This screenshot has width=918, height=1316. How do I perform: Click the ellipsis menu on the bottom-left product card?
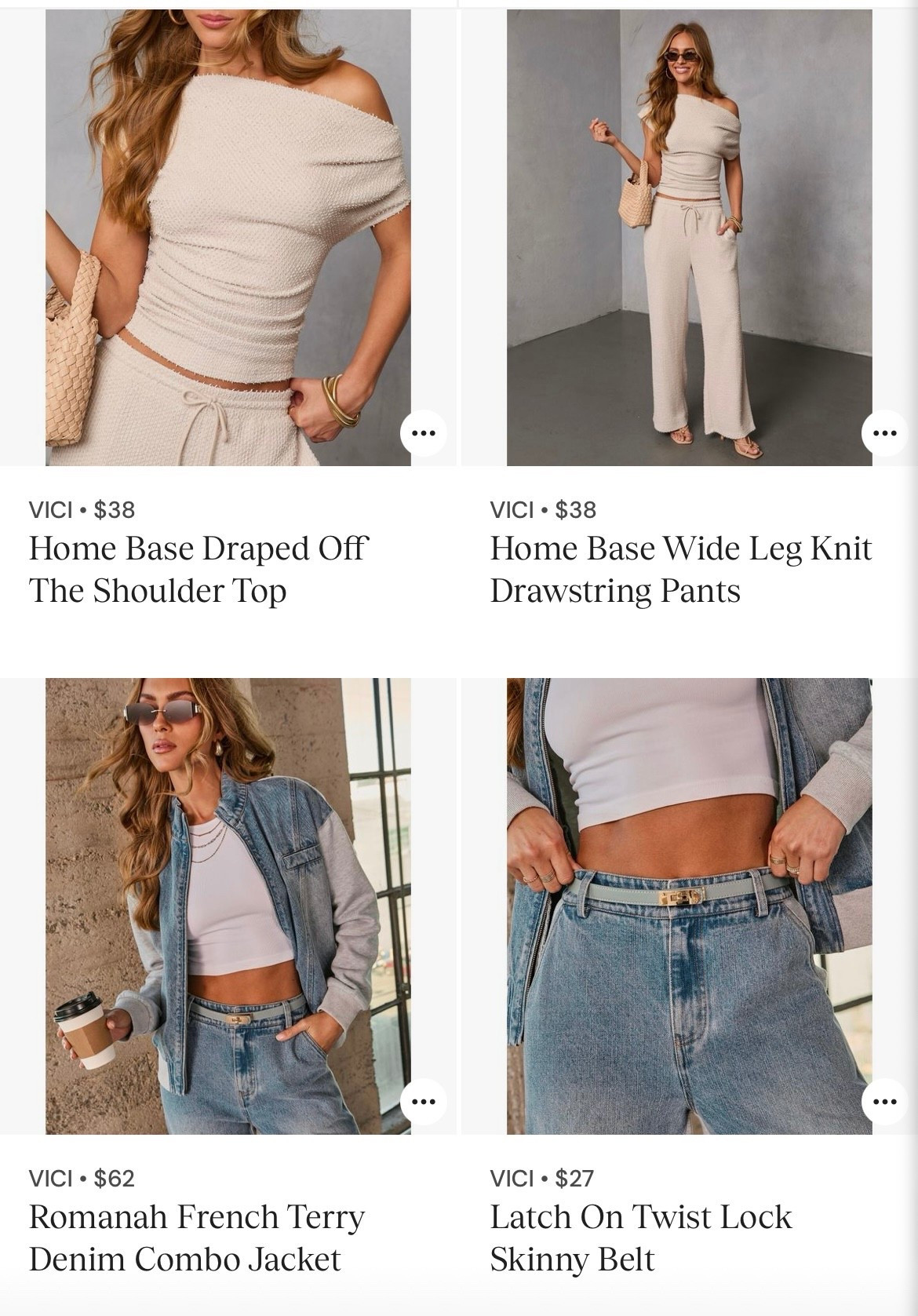421,1101
